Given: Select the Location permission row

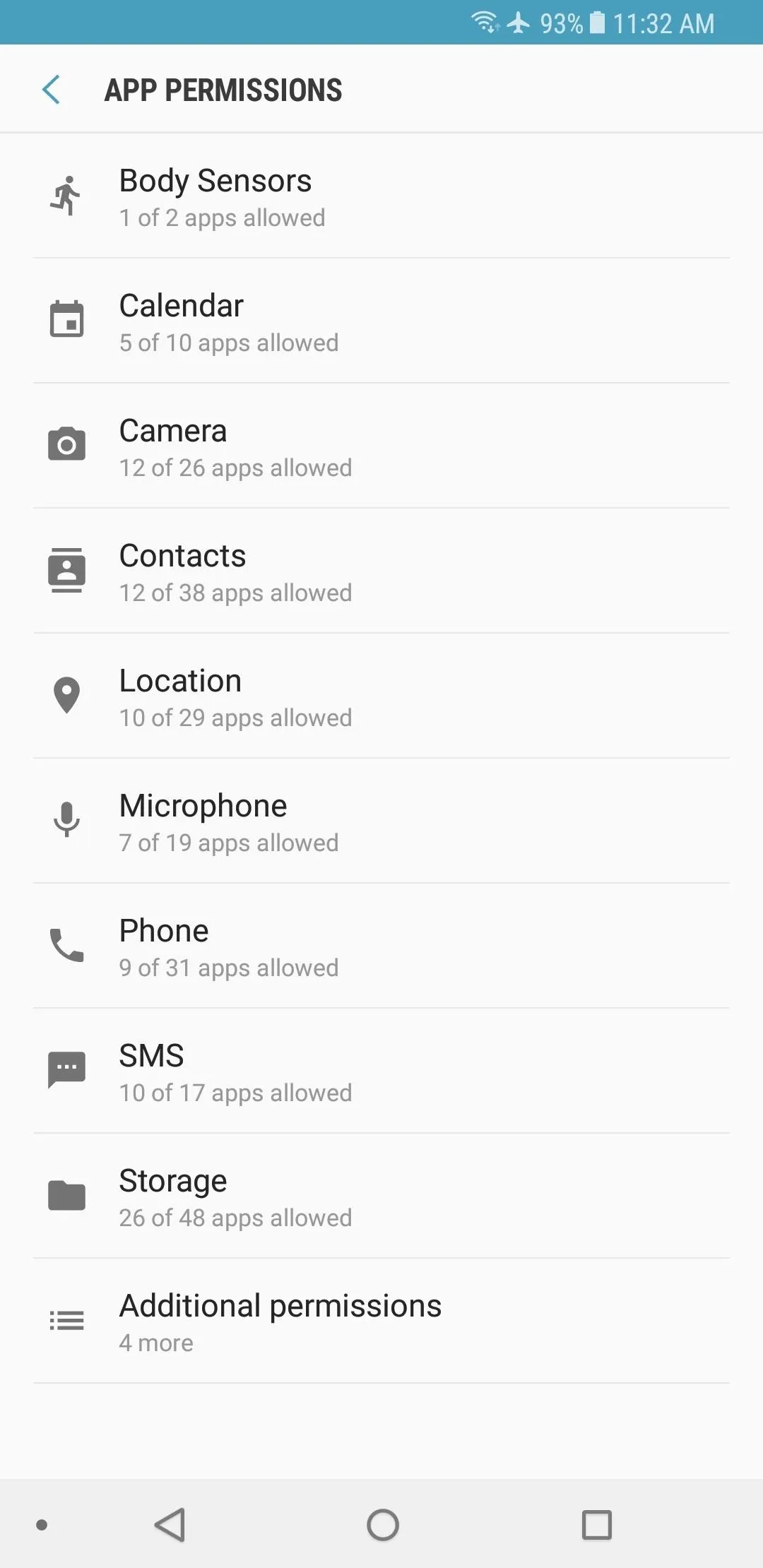Looking at the screenshot, I should (381, 696).
